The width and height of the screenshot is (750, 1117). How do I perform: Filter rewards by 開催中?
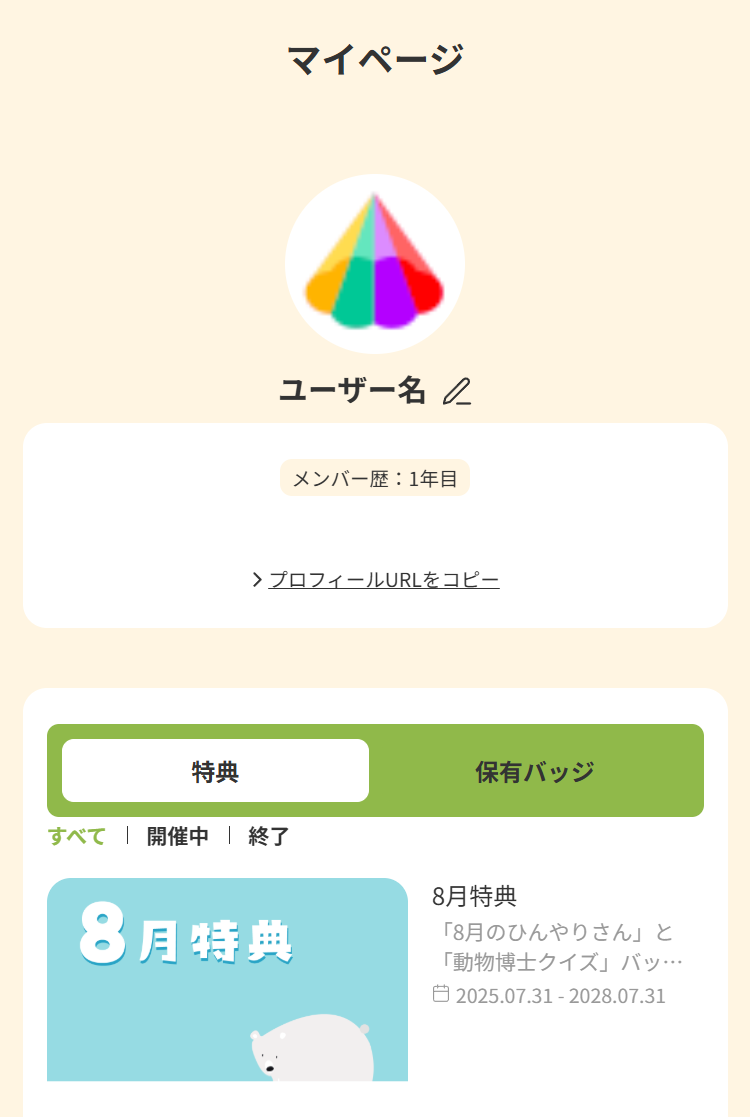click(178, 836)
